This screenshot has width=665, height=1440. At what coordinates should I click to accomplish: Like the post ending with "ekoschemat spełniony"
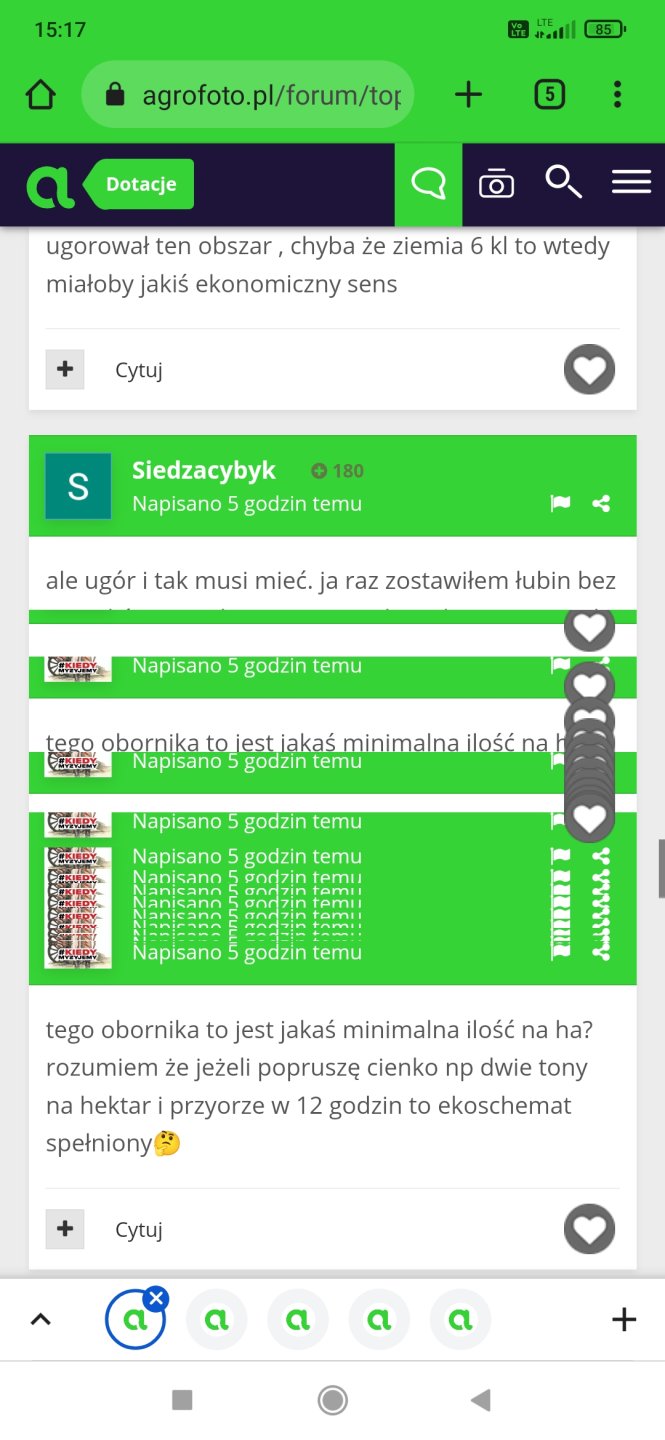(x=589, y=1229)
